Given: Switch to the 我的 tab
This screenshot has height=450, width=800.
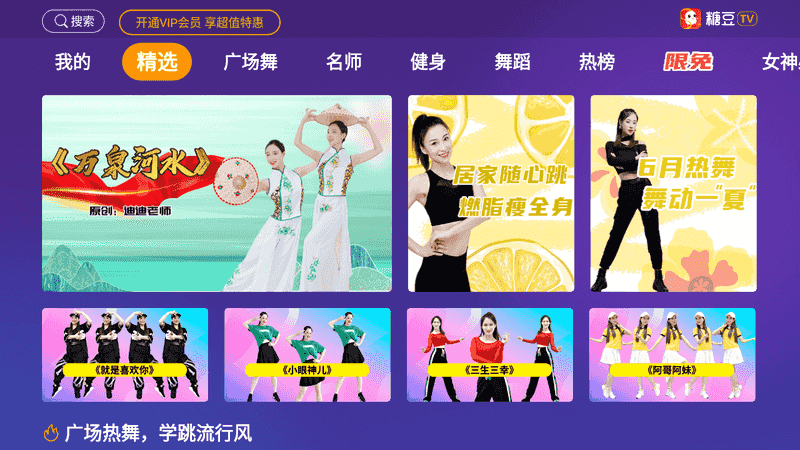Looking at the screenshot, I should pos(73,62).
